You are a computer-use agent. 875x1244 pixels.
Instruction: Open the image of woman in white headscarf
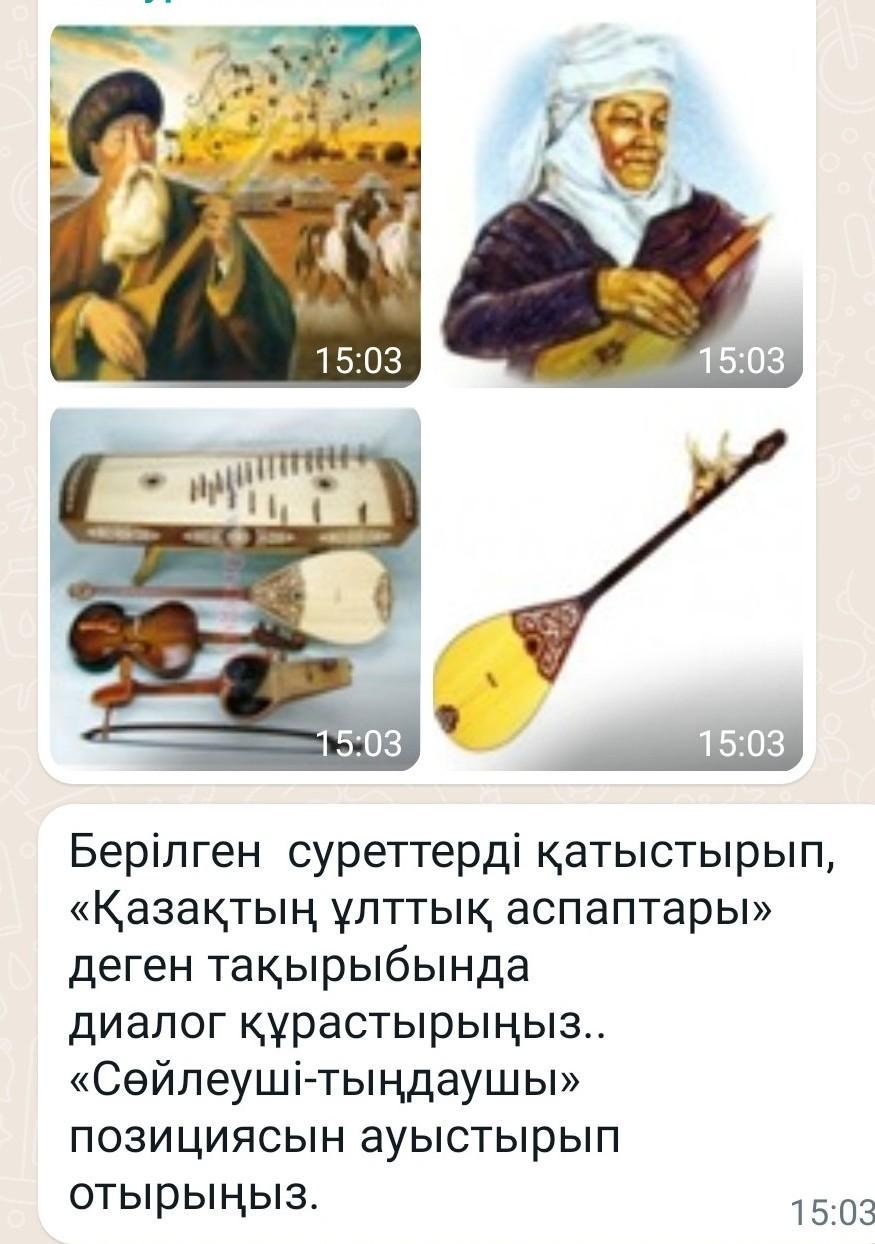(618, 205)
